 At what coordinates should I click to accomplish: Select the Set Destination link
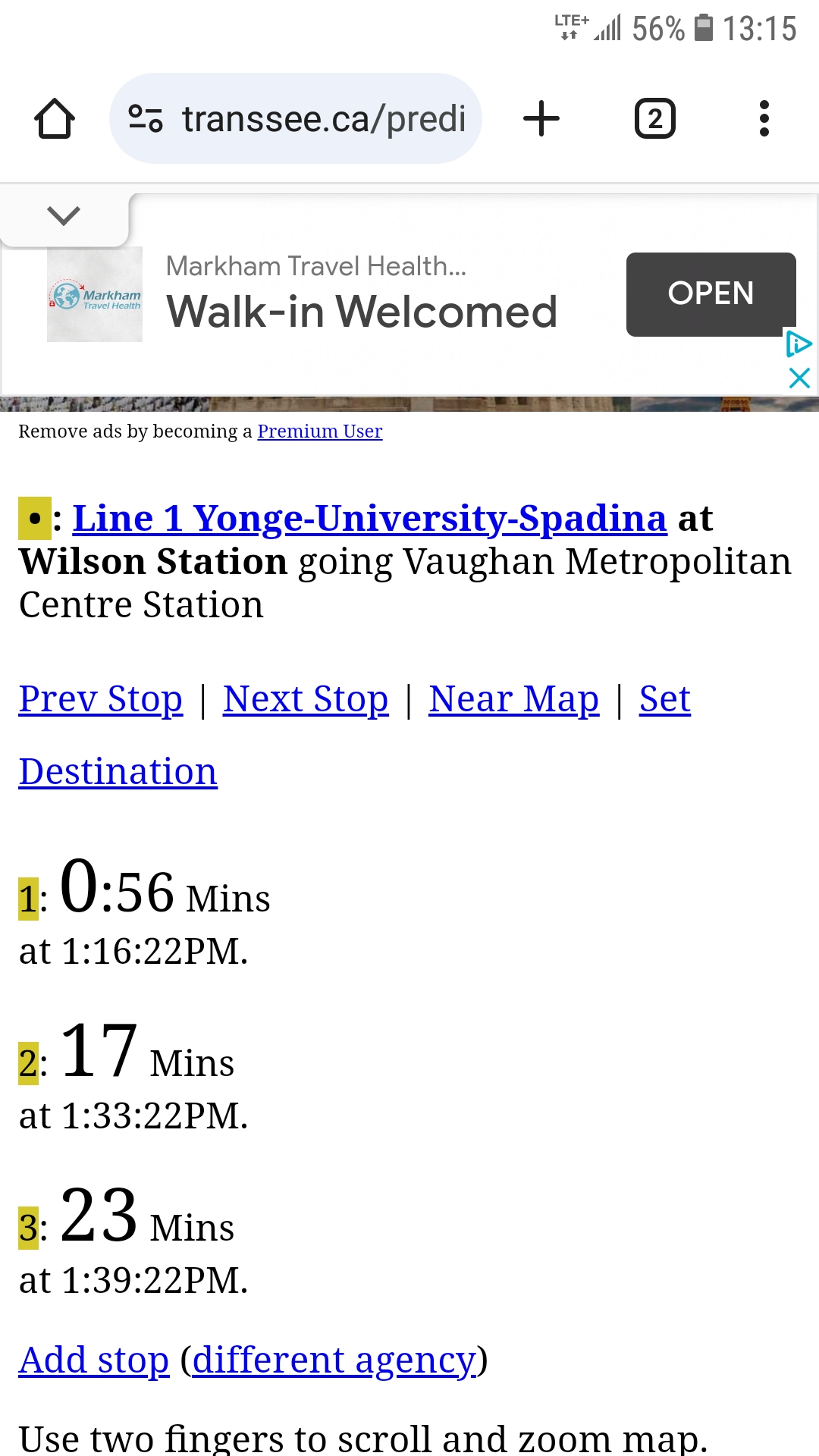(664, 699)
